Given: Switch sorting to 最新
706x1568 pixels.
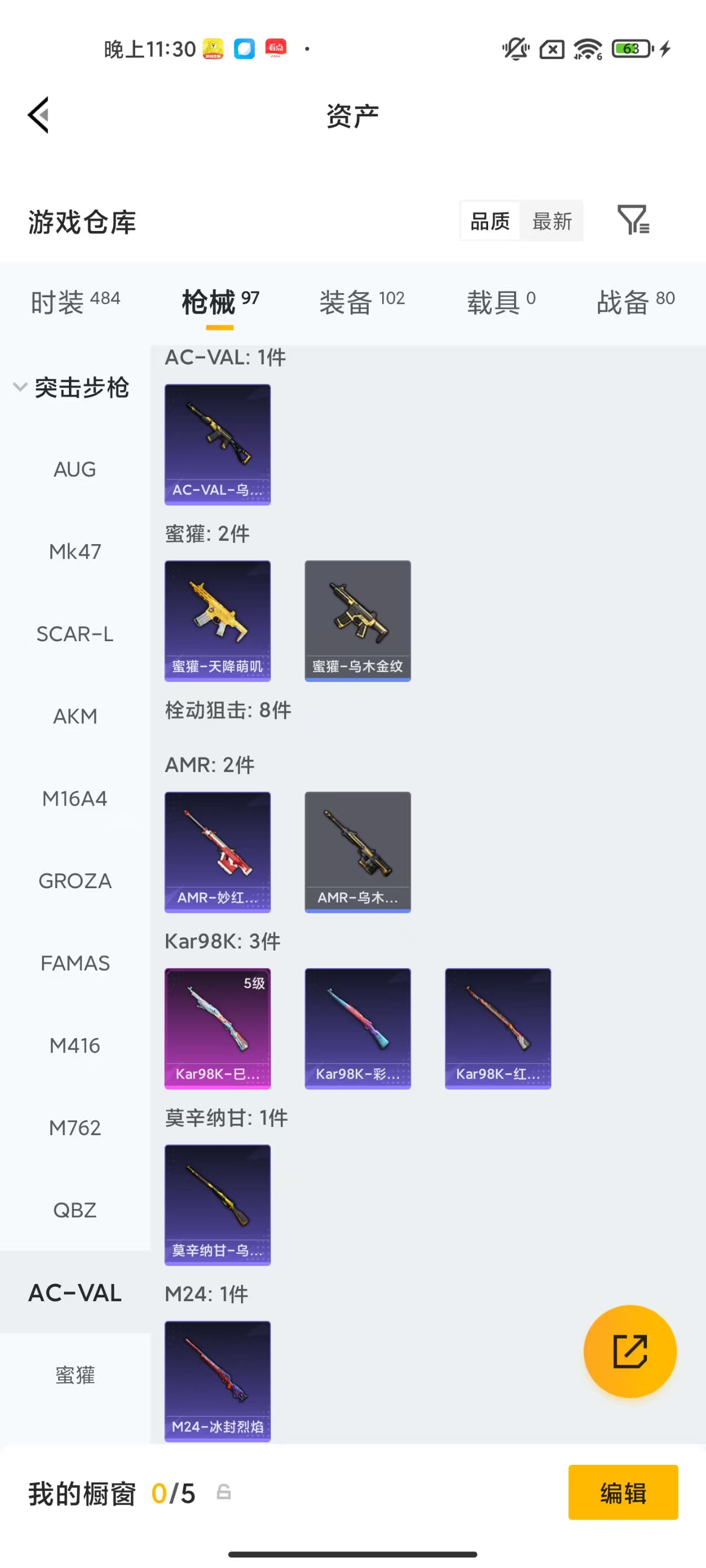Looking at the screenshot, I should [552, 221].
